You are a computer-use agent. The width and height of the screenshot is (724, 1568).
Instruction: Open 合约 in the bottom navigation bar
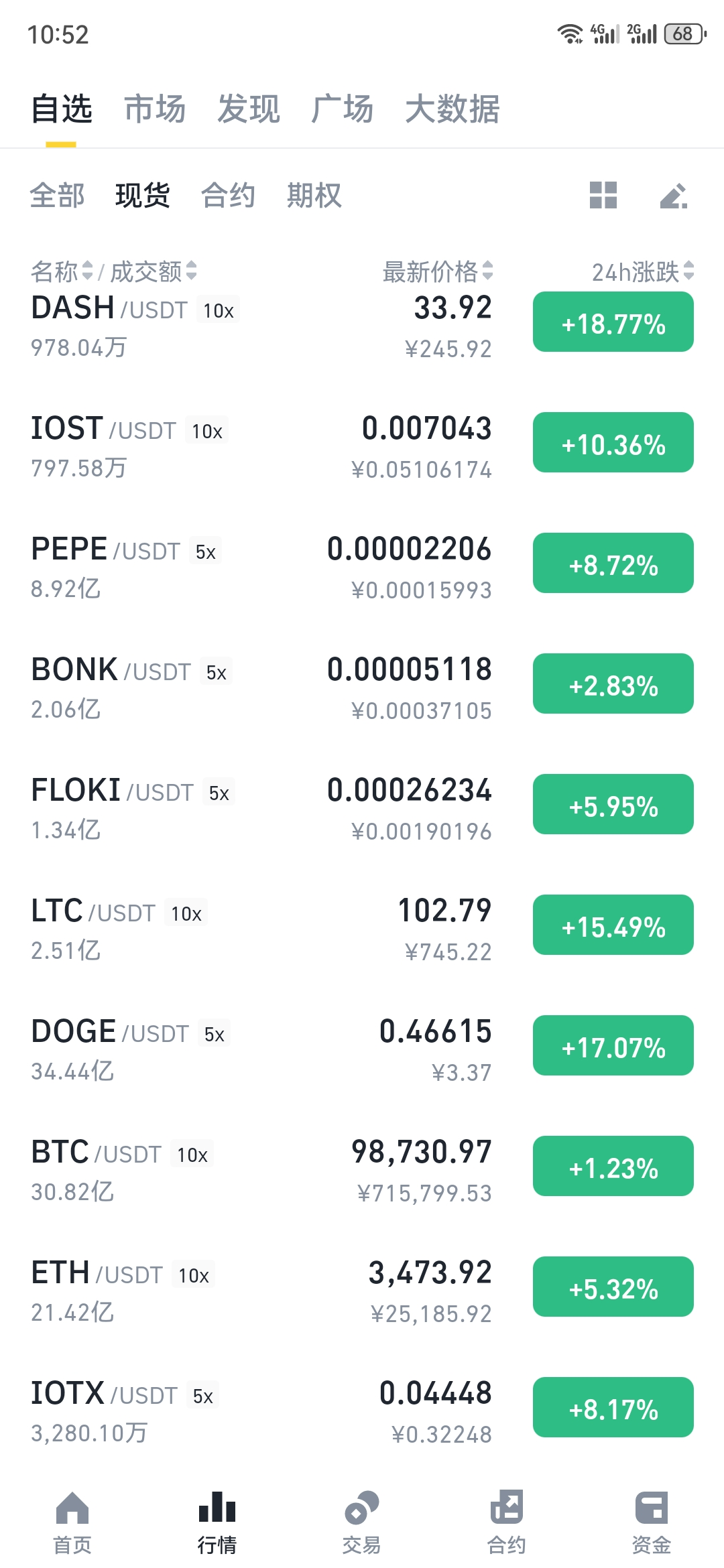tap(507, 1522)
